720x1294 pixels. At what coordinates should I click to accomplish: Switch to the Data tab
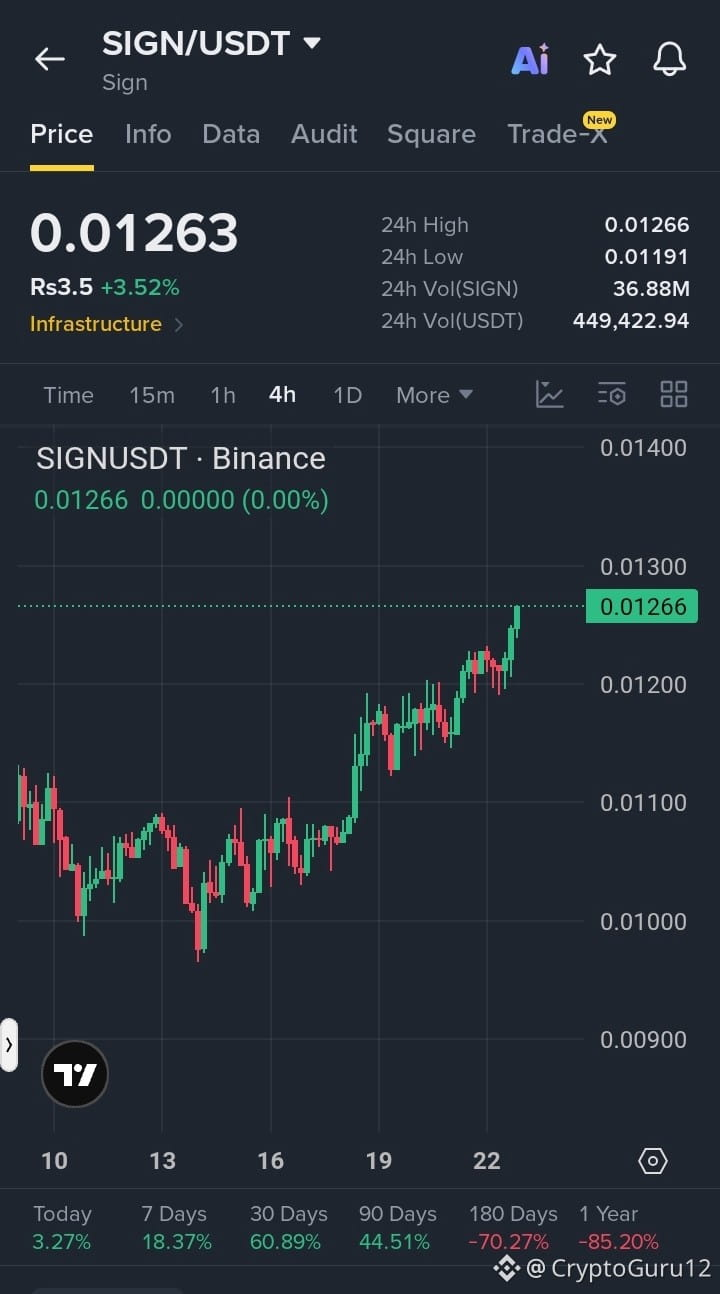coord(231,134)
